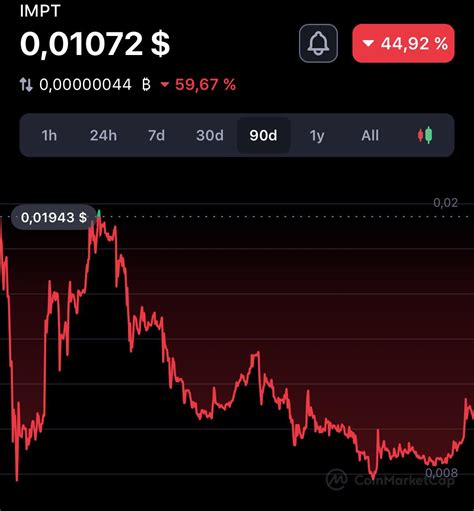
Task: Show the 7d chart
Action: point(156,135)
